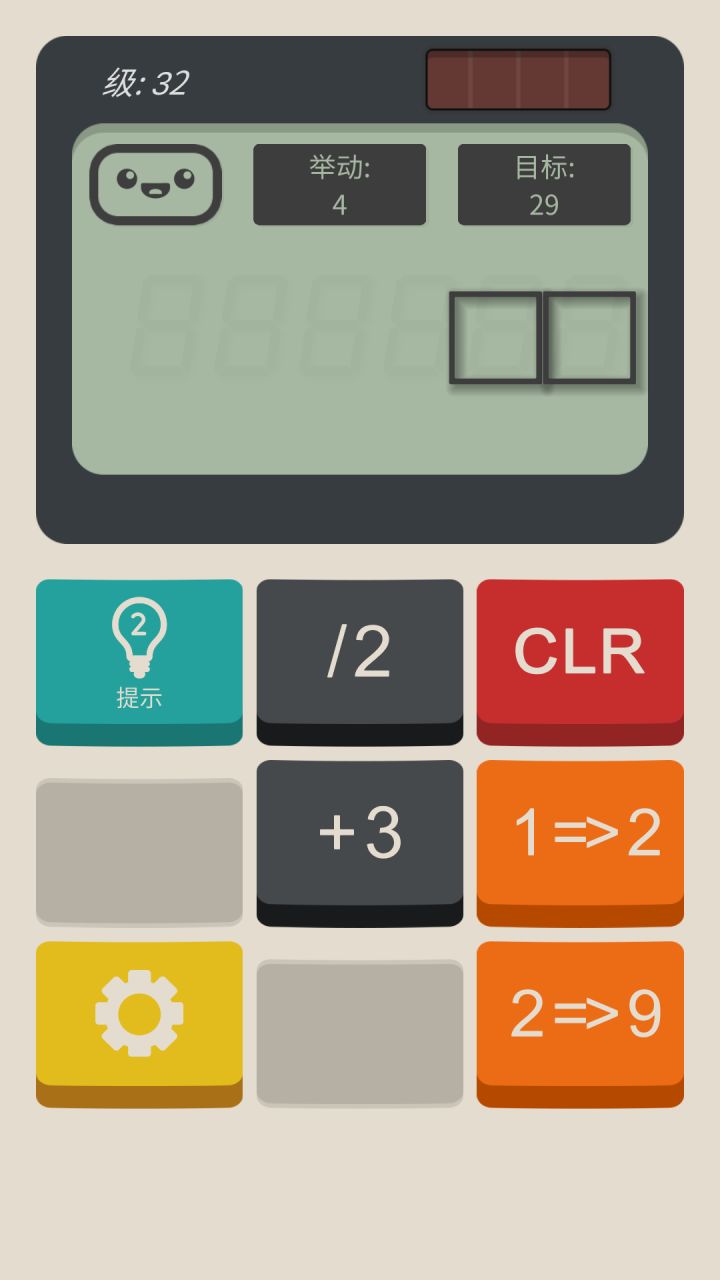Open settings via the gear button
Screen dimensions: 720x1280
pyautogui.click(x=139, y=1022)
